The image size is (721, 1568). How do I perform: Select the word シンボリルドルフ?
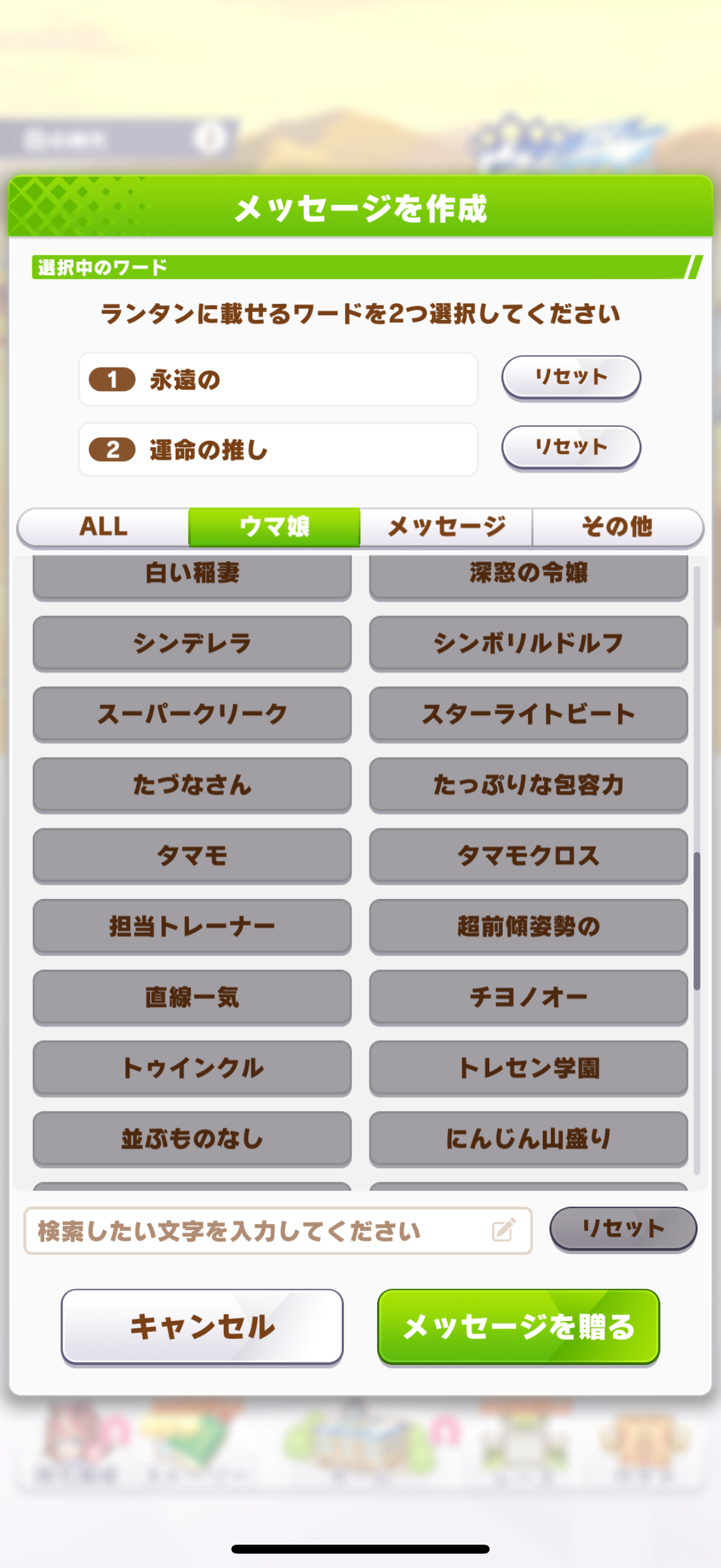(x=527, y=643)
